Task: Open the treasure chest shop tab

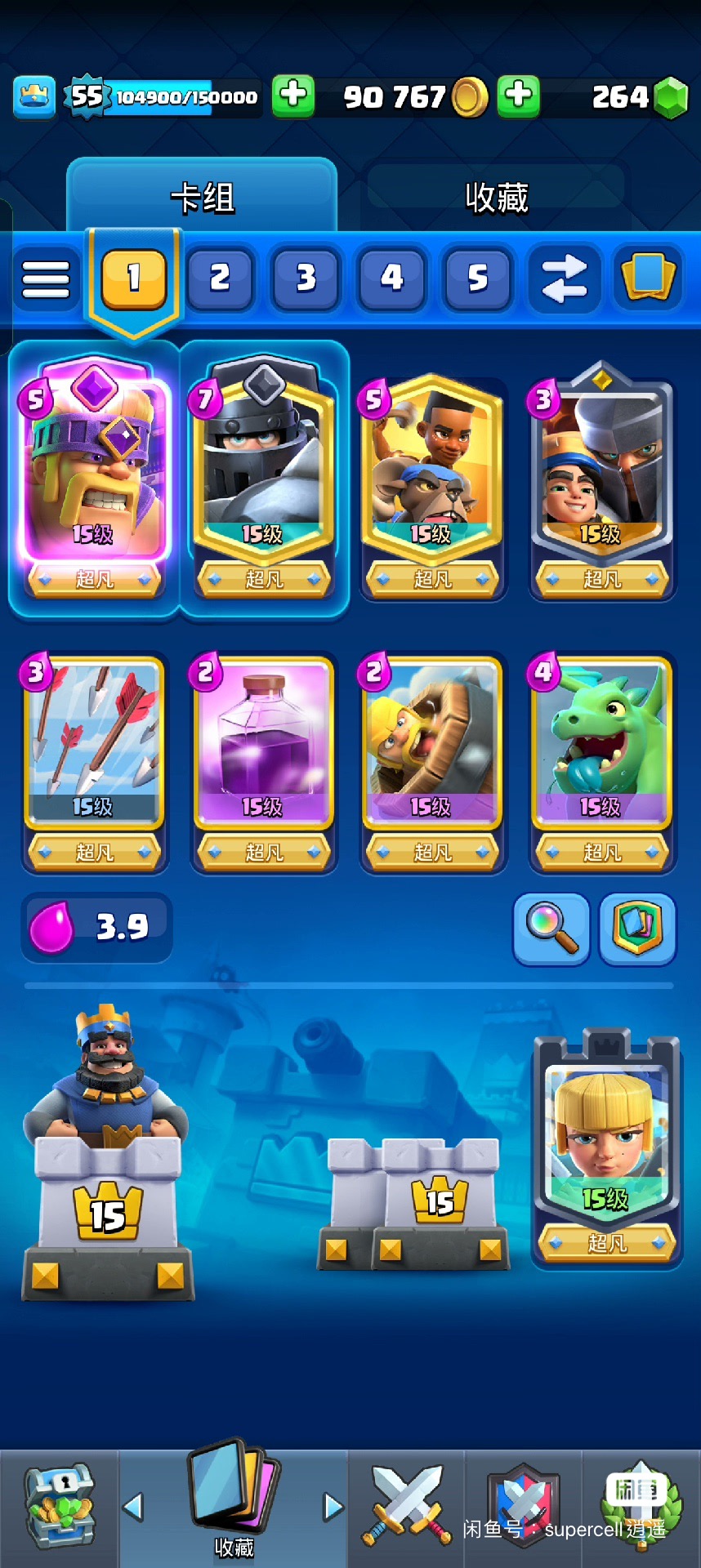Action: (59, 1507)
